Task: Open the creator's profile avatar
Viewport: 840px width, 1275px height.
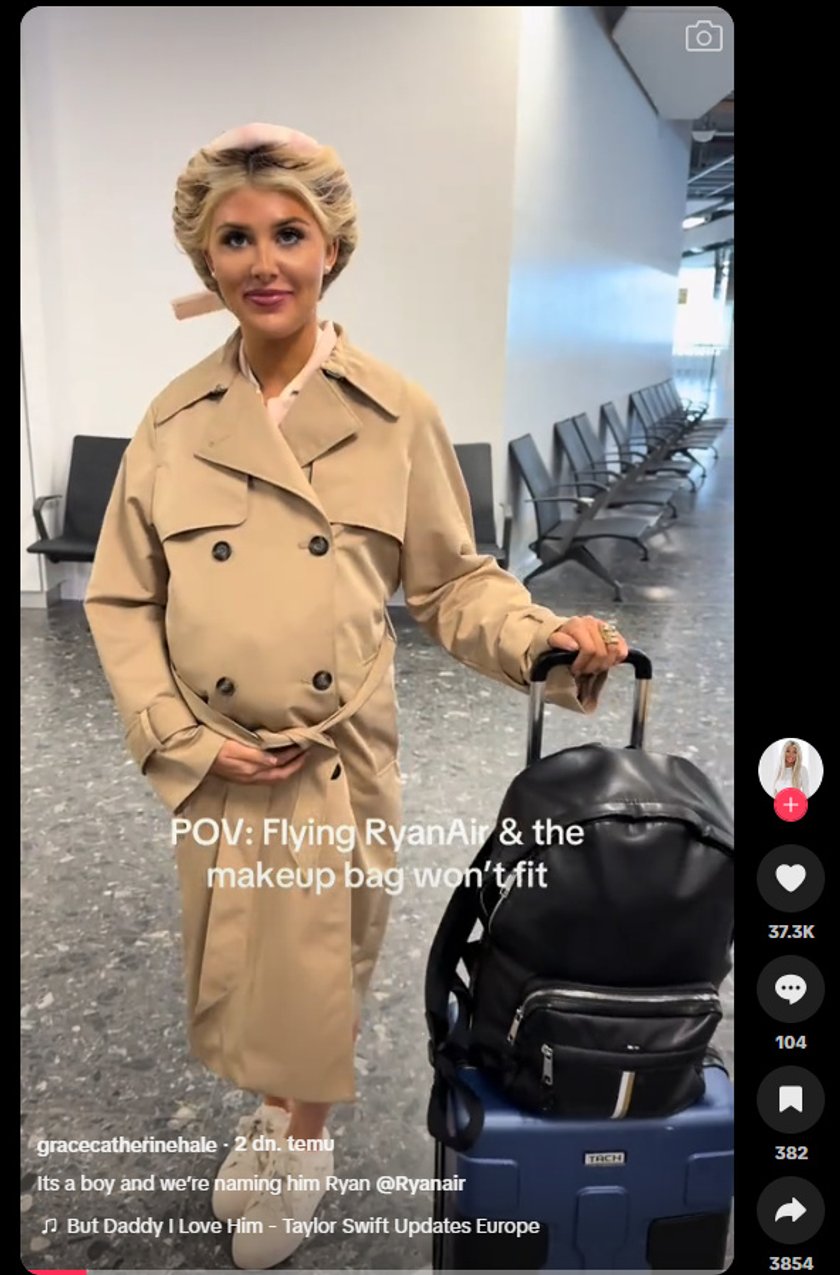Action: coord(790,768)
